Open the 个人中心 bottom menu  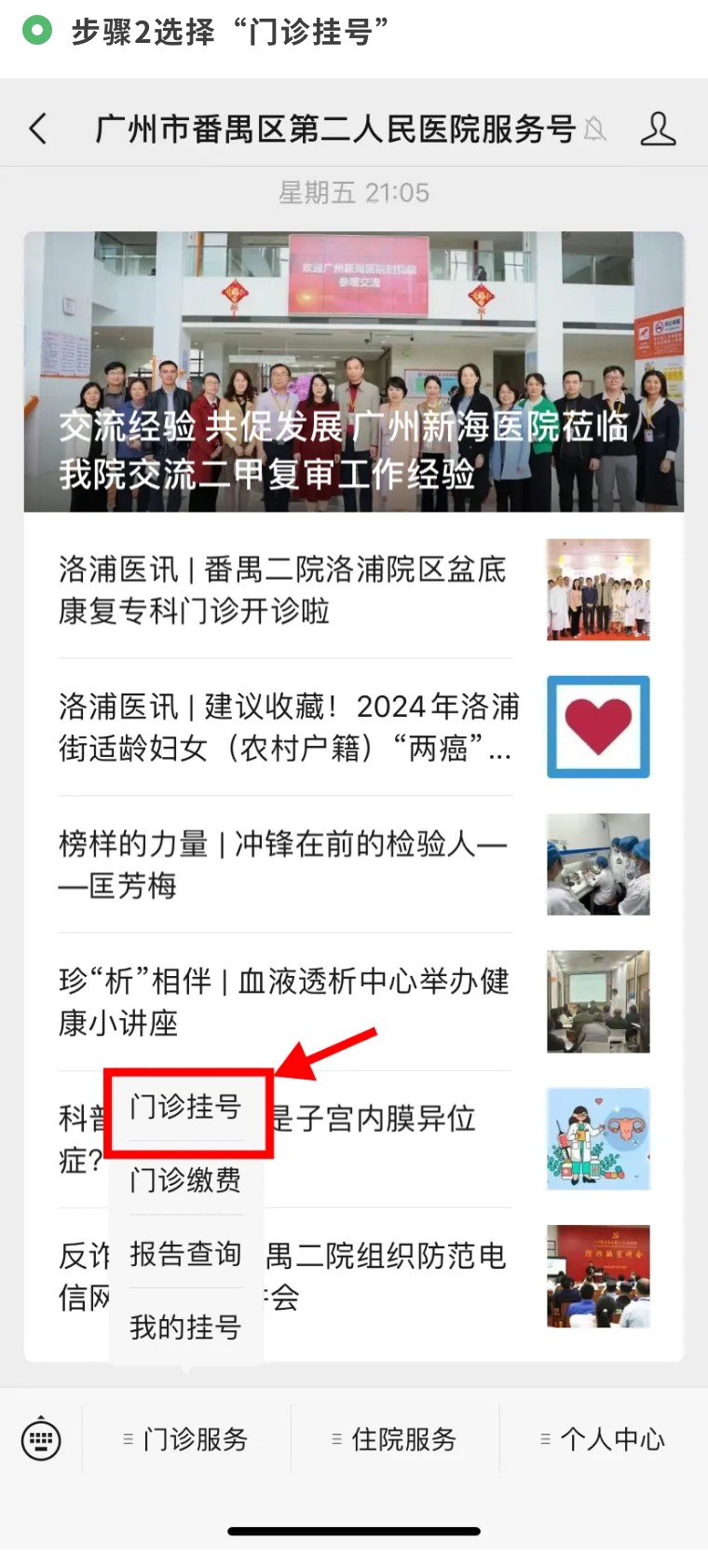pyautogui.click(x=604, y=1439)
